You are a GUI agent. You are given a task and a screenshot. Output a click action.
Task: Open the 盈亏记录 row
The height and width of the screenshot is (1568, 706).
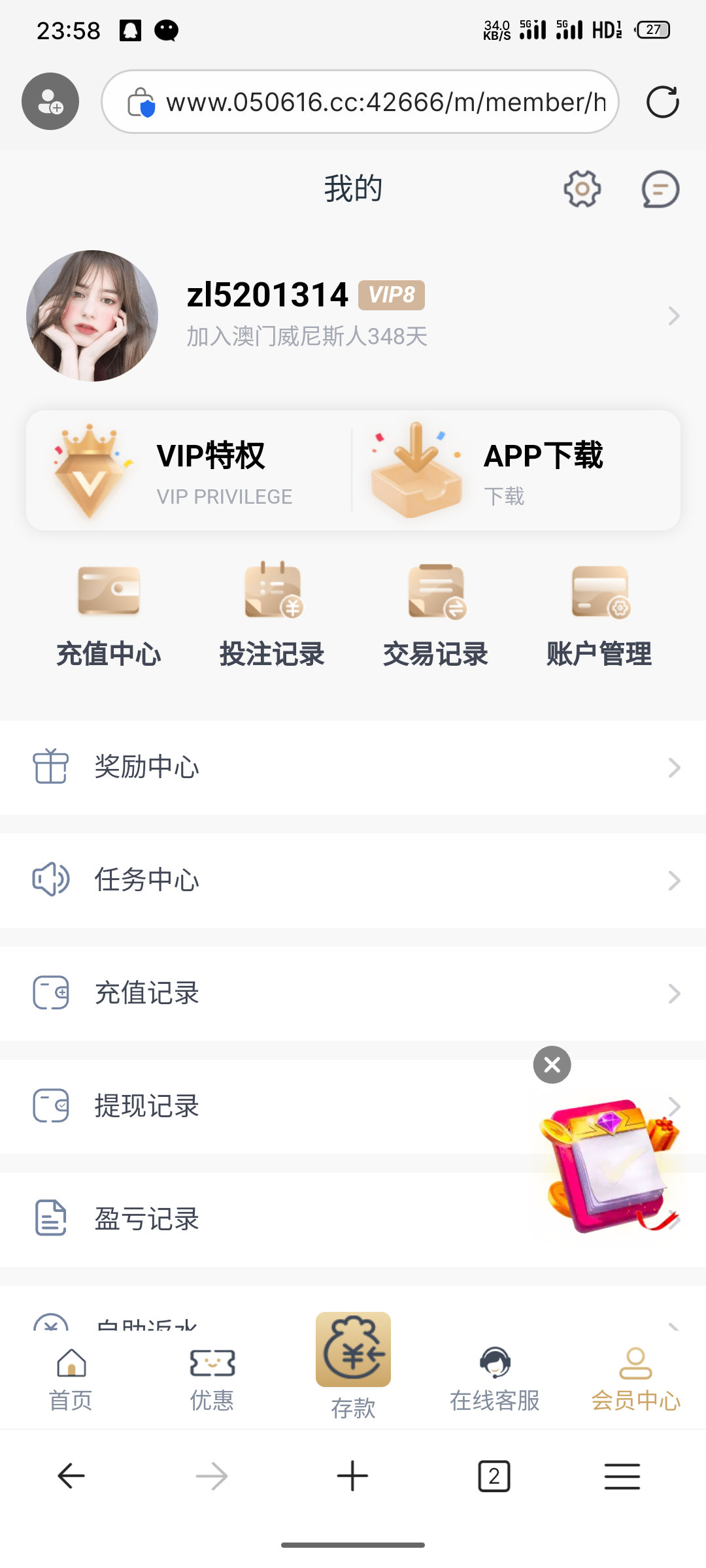[261, 1220]
